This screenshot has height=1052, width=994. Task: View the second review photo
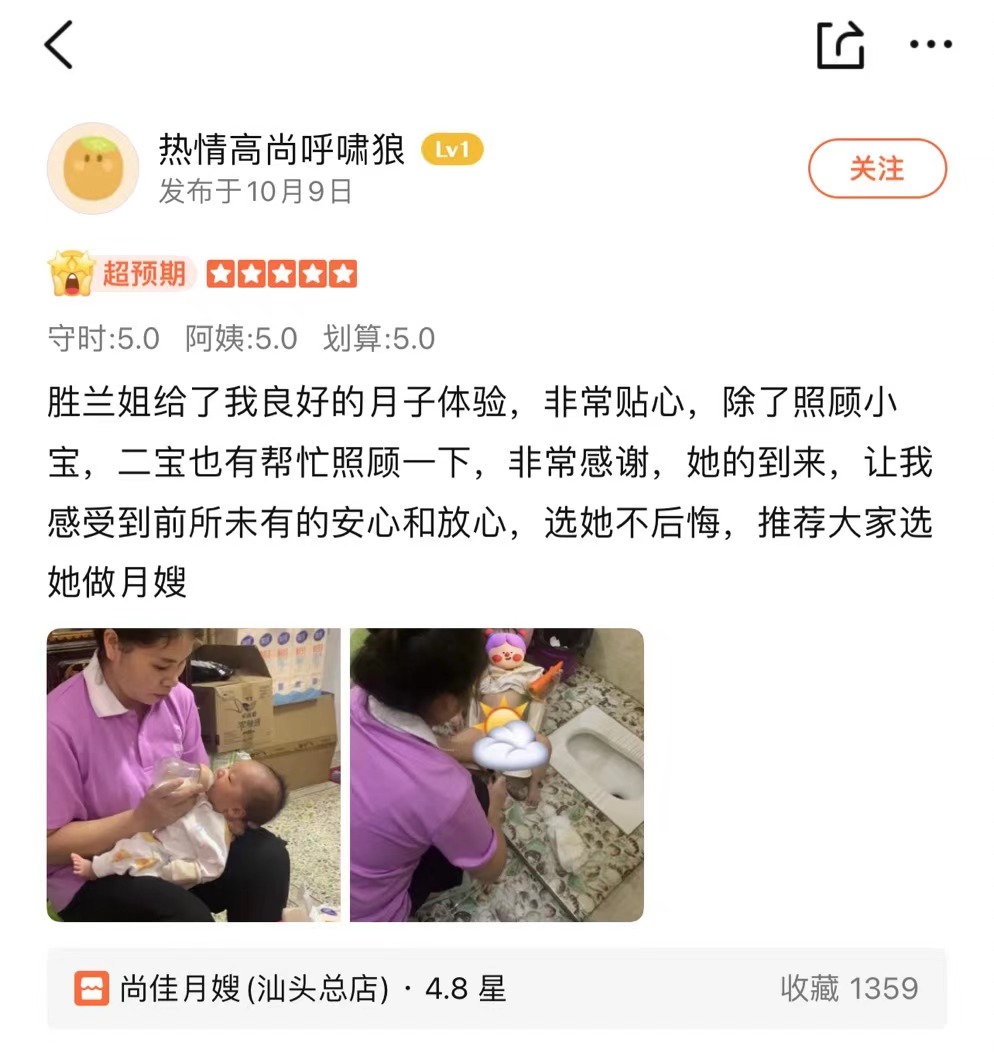click(497, 775)
